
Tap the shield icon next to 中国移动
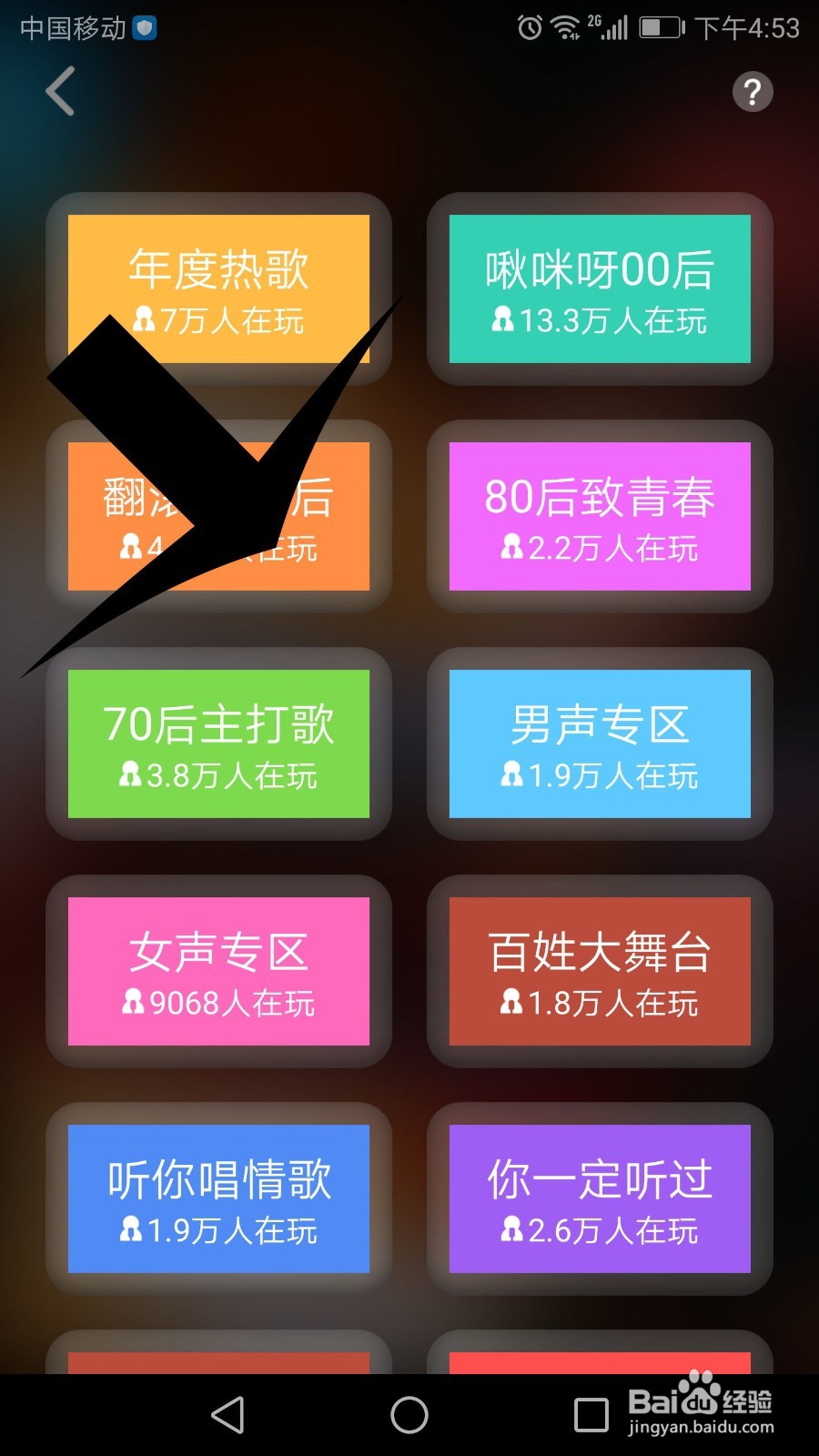tap(144, 27)
